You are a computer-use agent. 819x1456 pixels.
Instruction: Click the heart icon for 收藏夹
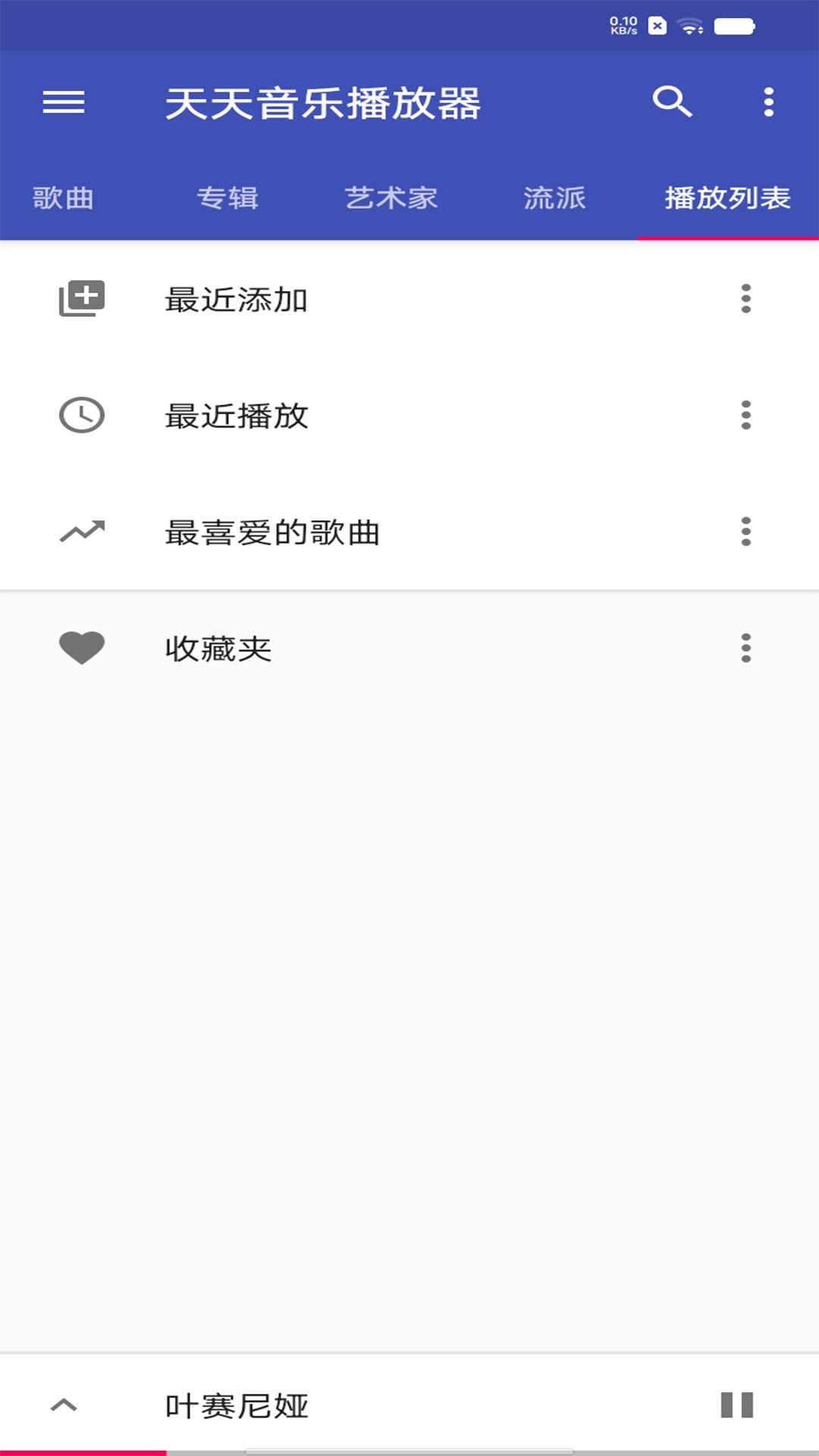pyautogui.click(x=81, y=648)
